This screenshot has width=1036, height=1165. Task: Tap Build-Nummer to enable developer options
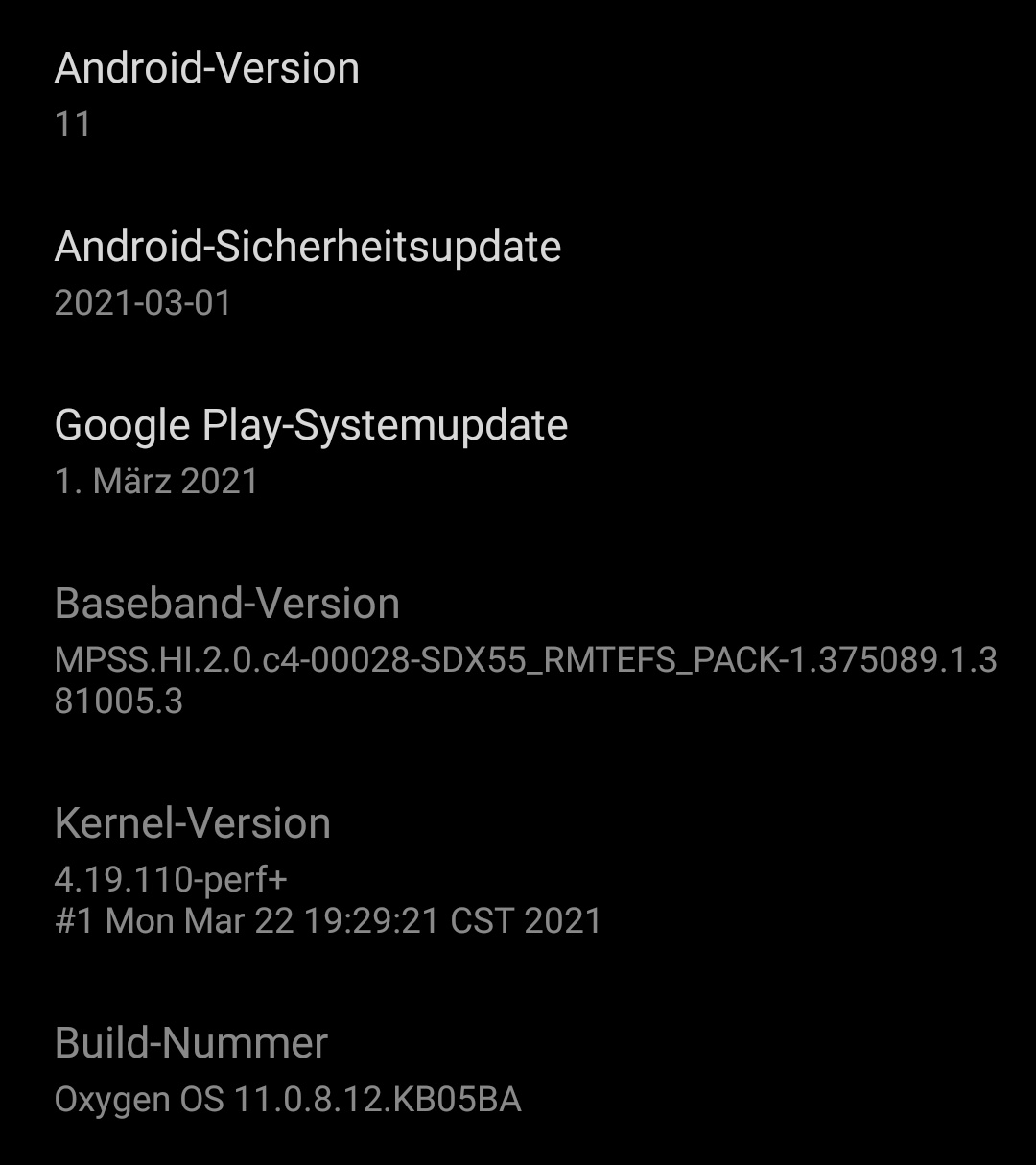(191, 1044)
